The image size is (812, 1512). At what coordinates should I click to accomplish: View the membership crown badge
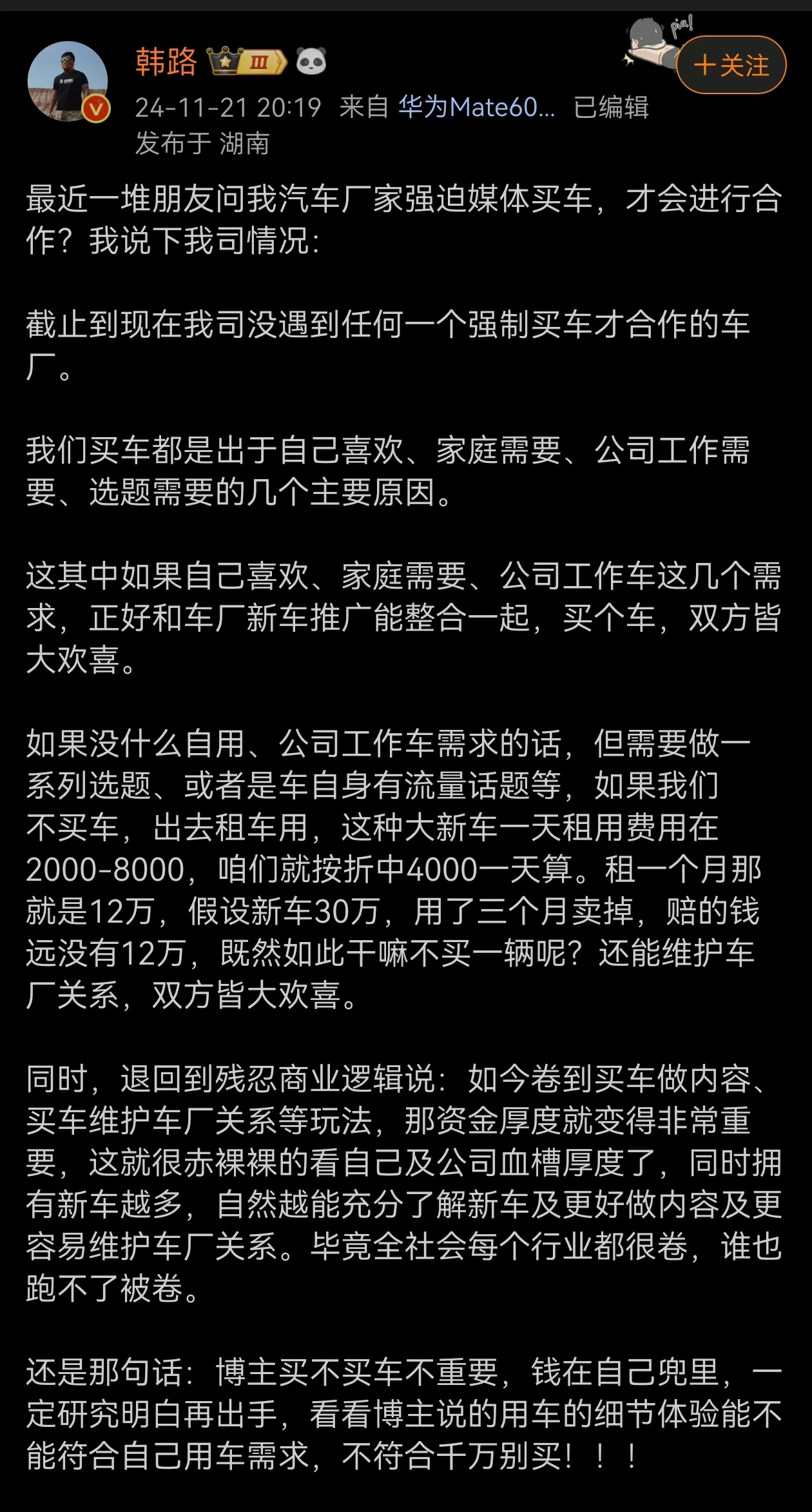point(247,62)
